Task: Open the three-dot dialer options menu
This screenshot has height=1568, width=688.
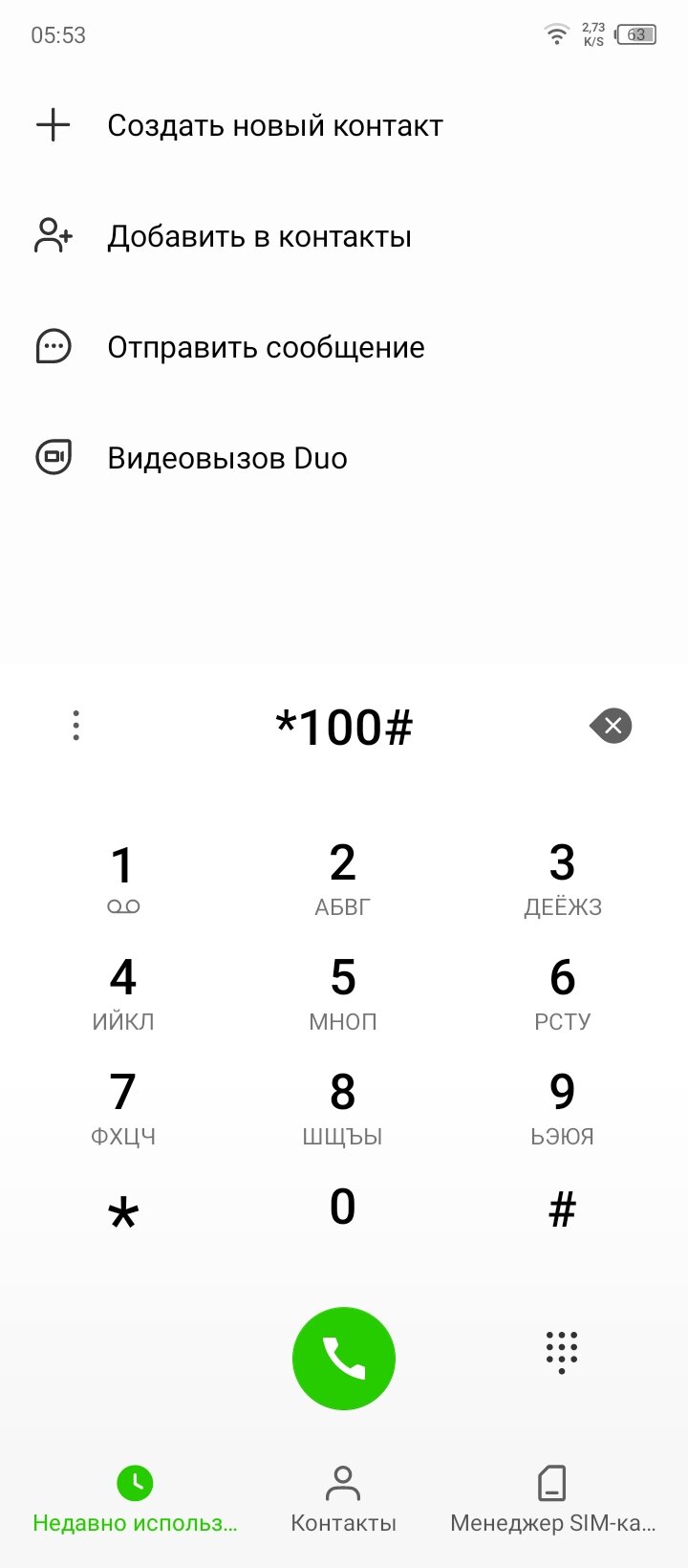Action: pos(76,726)
